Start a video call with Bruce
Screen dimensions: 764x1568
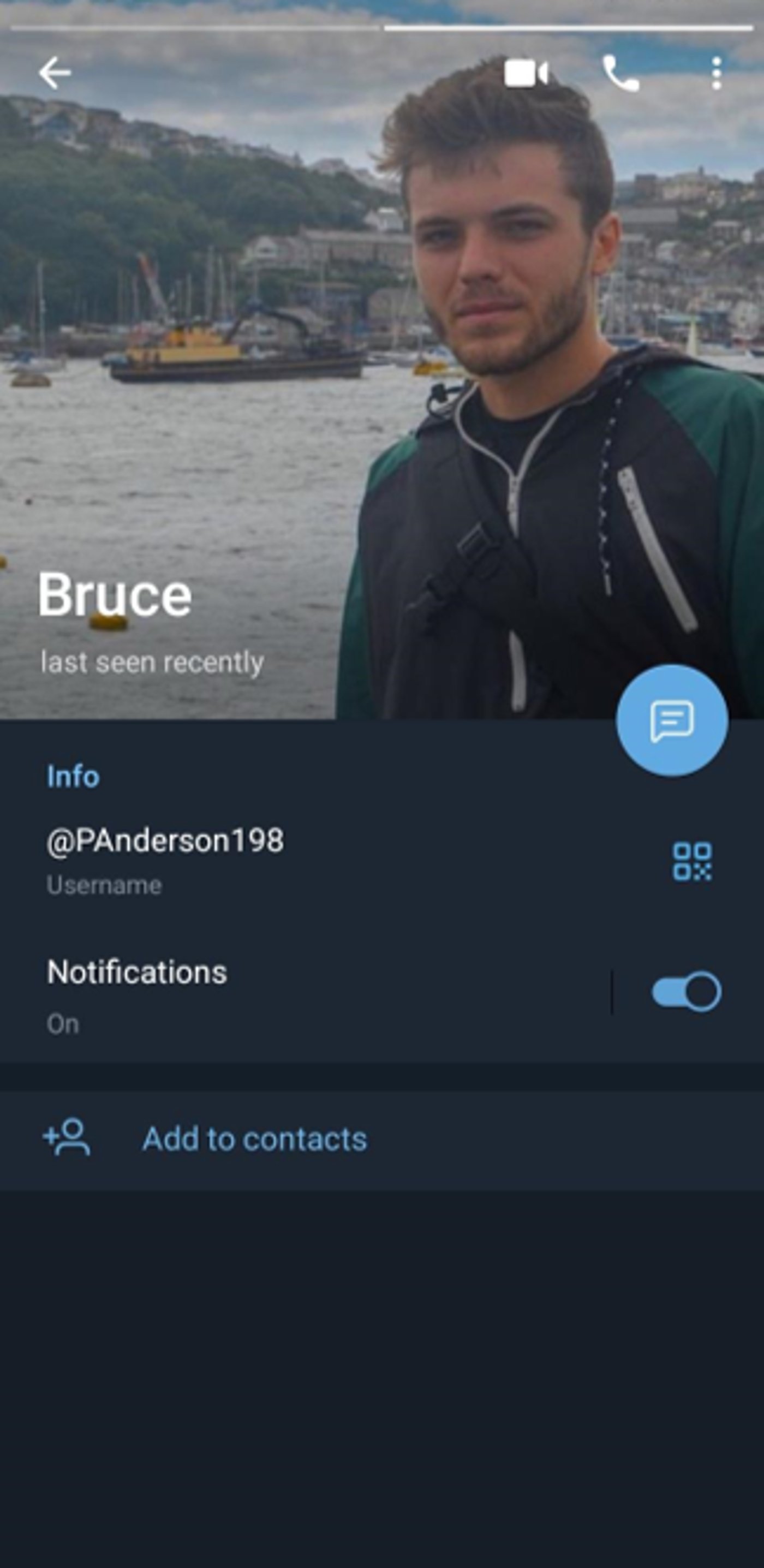click(x=526, y=74)
